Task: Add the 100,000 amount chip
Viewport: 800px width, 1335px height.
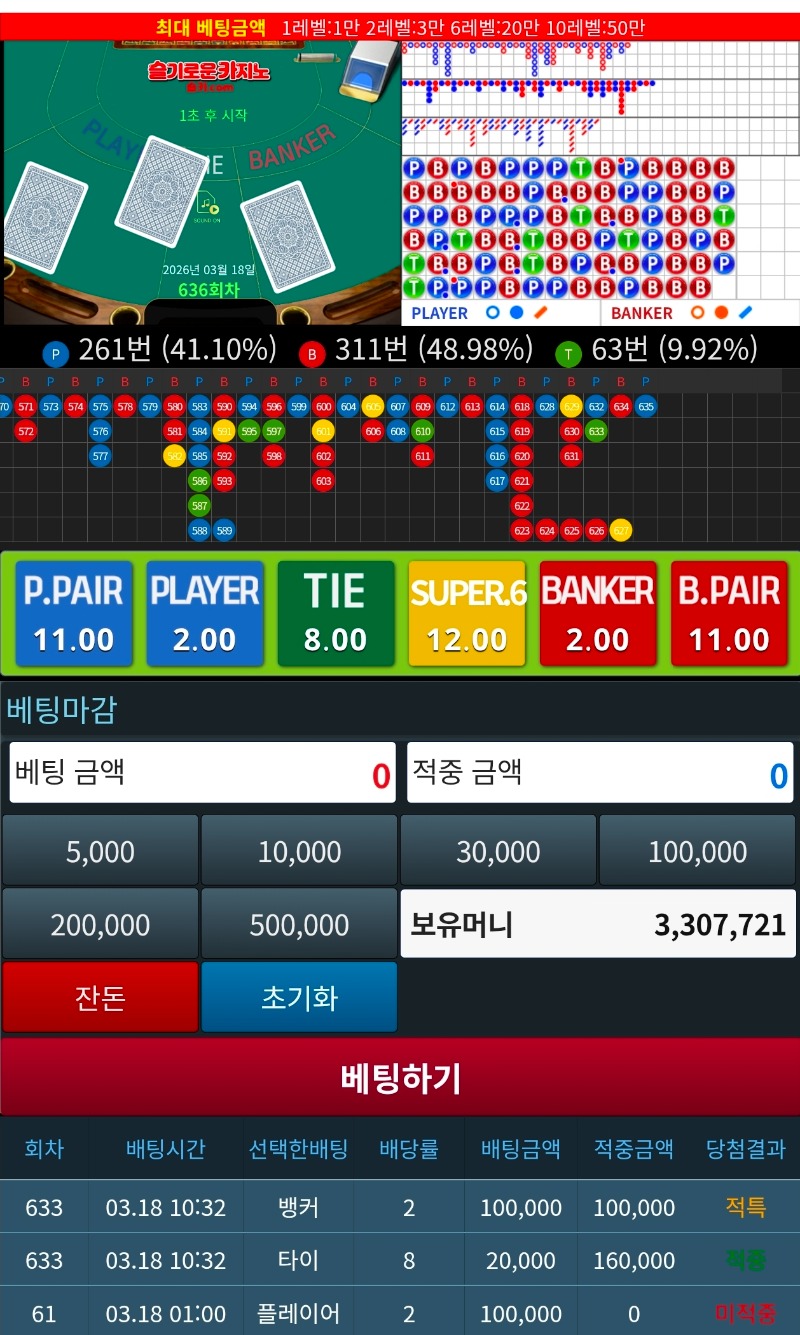Action: (697, 851)
